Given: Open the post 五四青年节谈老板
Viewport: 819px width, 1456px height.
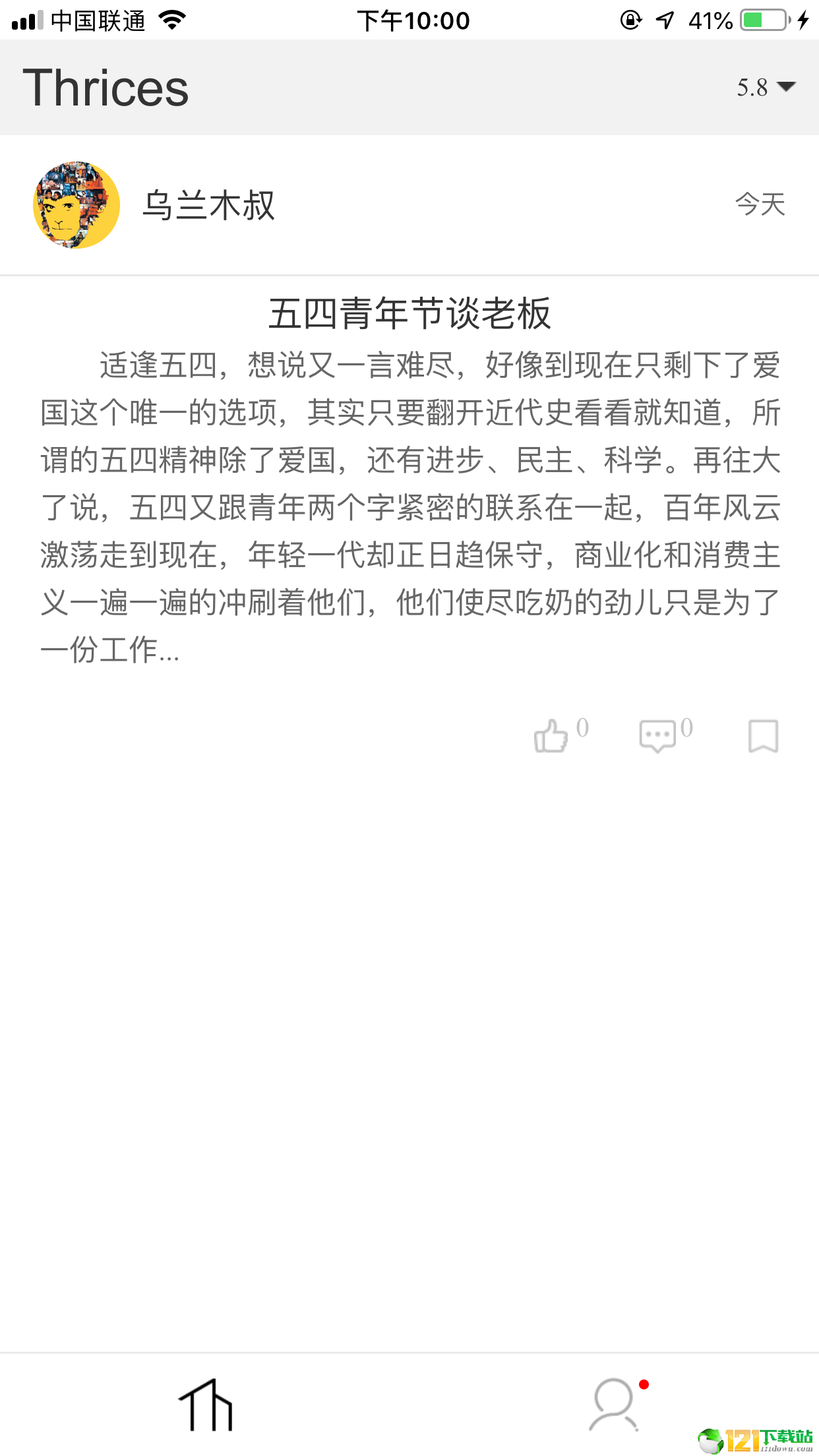Looking at the screenshot, I should coord(409,313).
